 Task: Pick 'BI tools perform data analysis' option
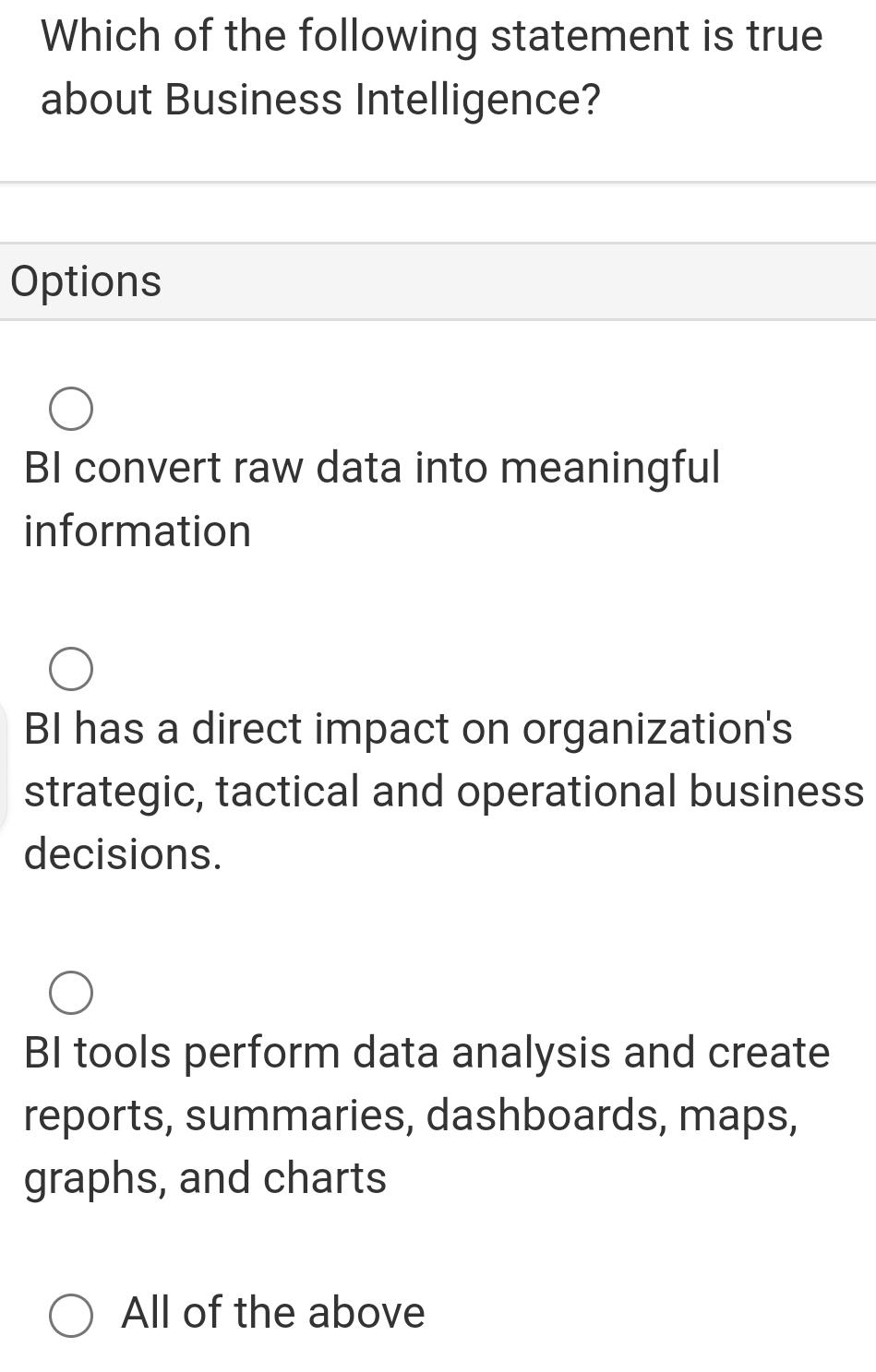click(70, 994)
